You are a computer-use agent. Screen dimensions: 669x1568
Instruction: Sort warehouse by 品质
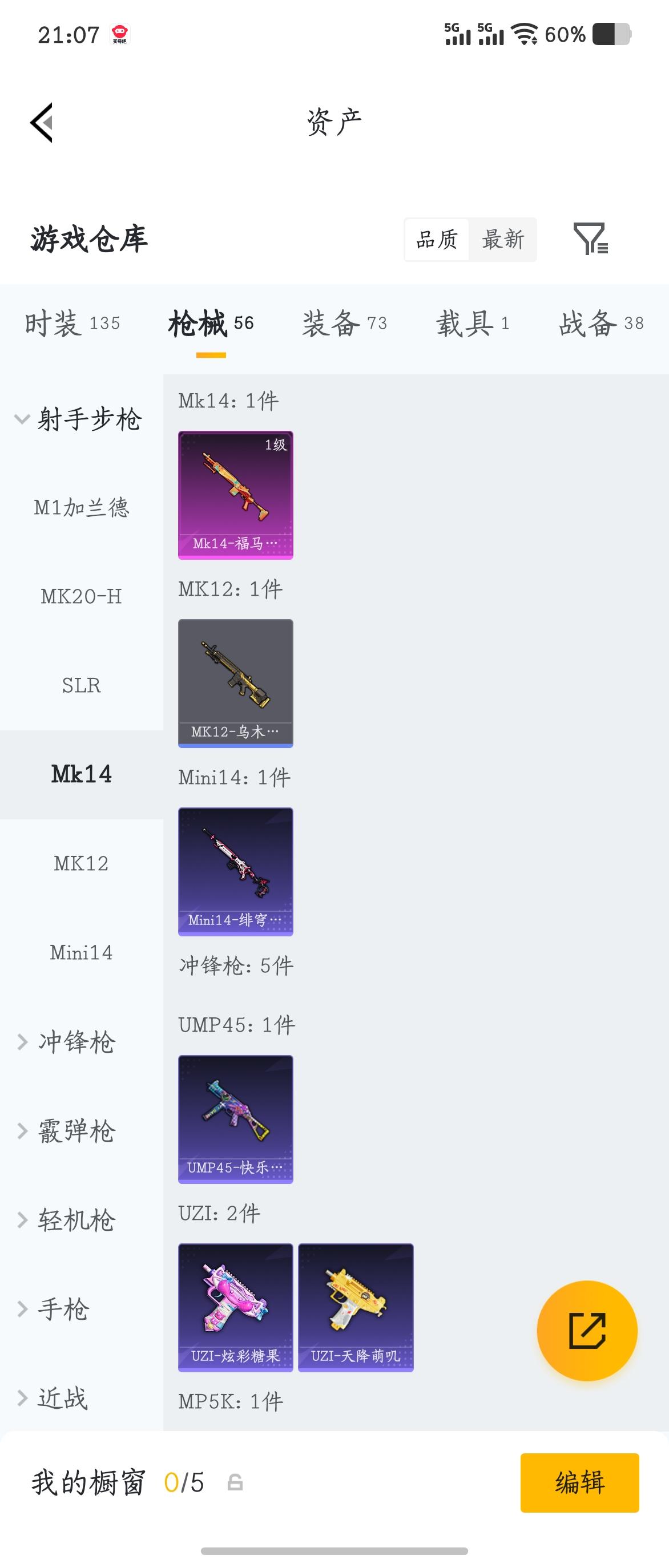[x=437, y=239]
